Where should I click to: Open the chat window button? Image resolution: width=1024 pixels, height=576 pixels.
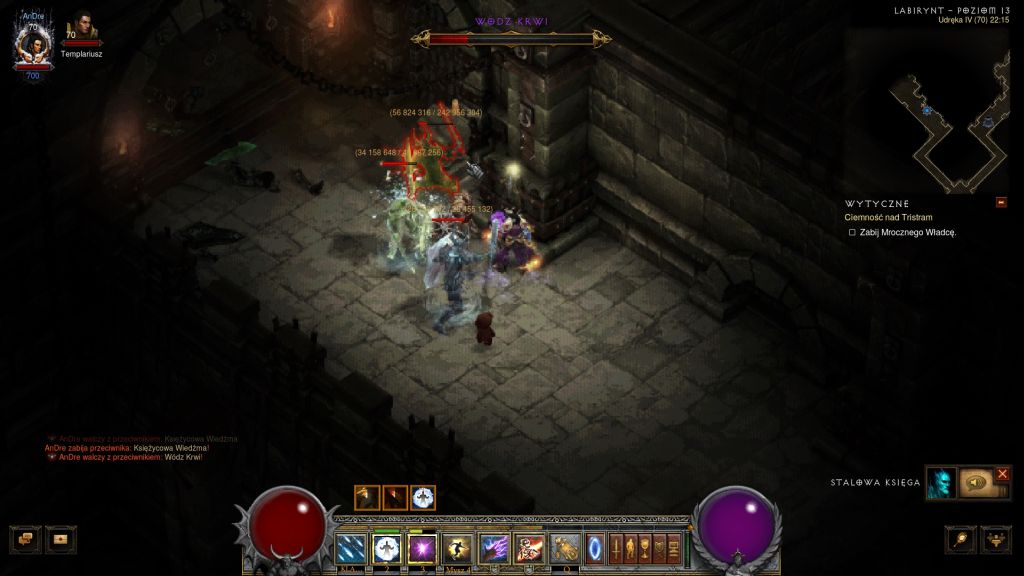point(25,538)
